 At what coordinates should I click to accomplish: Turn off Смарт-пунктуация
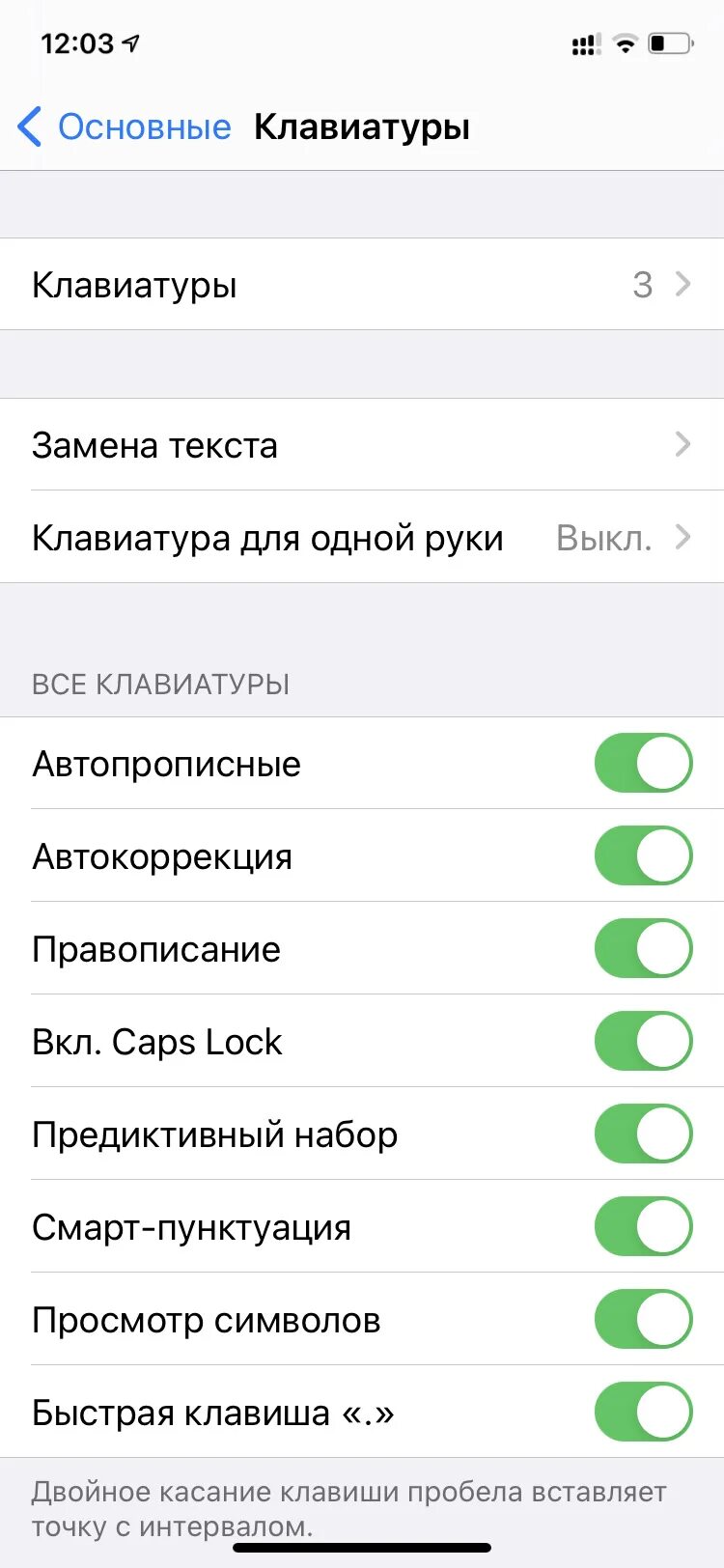(643, 1227)
